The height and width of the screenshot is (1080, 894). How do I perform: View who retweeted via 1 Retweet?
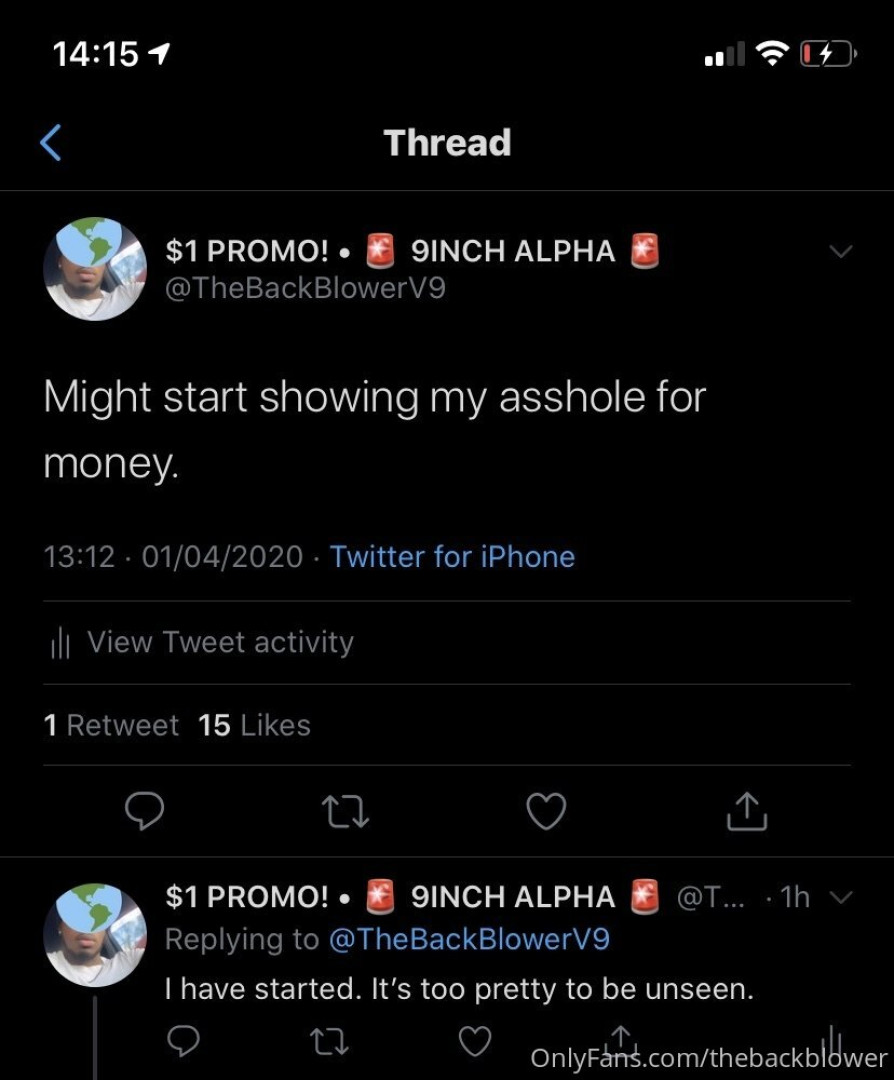(x=111, y=725)
